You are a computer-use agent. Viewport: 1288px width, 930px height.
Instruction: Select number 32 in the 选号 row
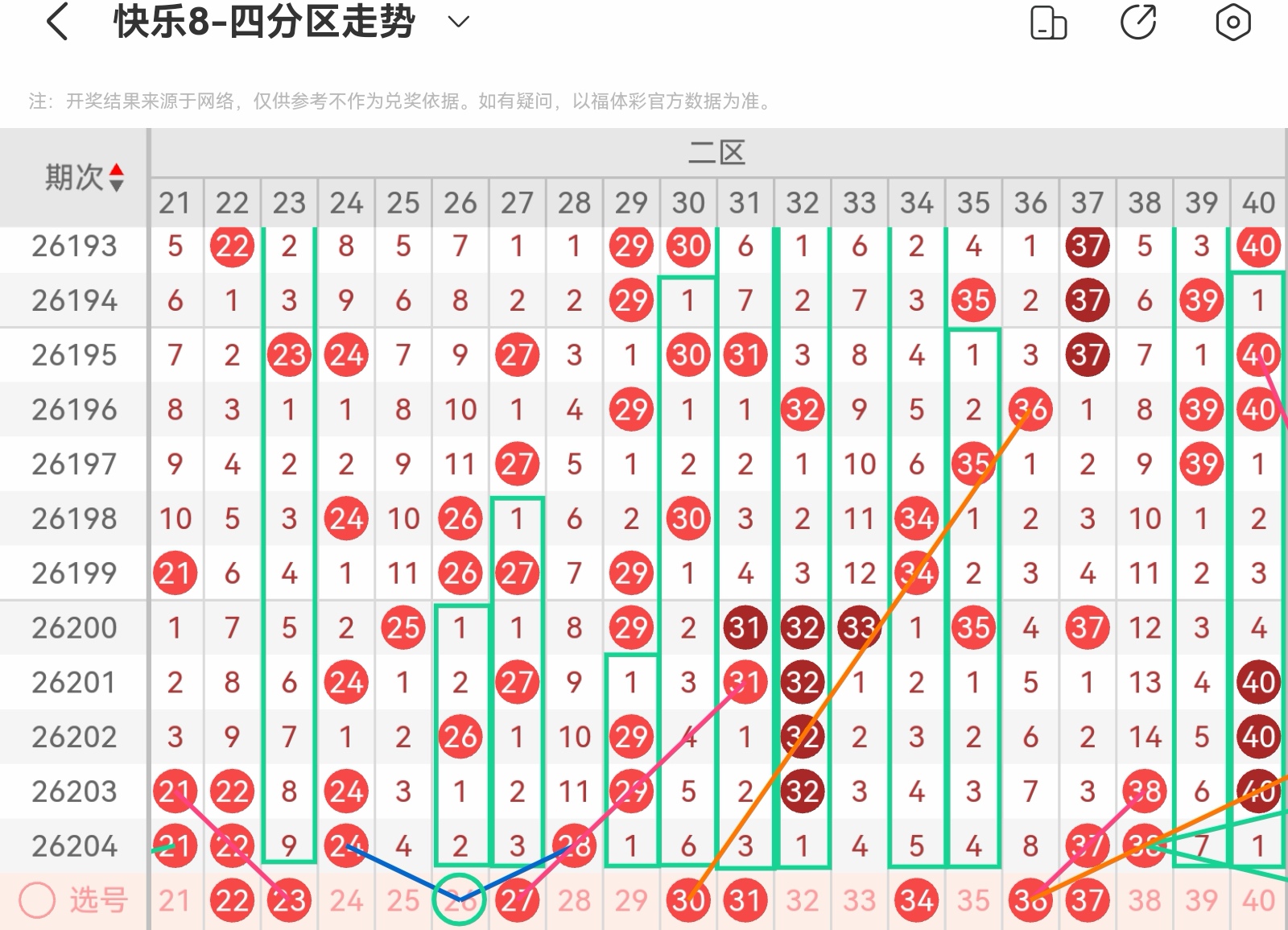pyautogui.click(x=803, y=900)
